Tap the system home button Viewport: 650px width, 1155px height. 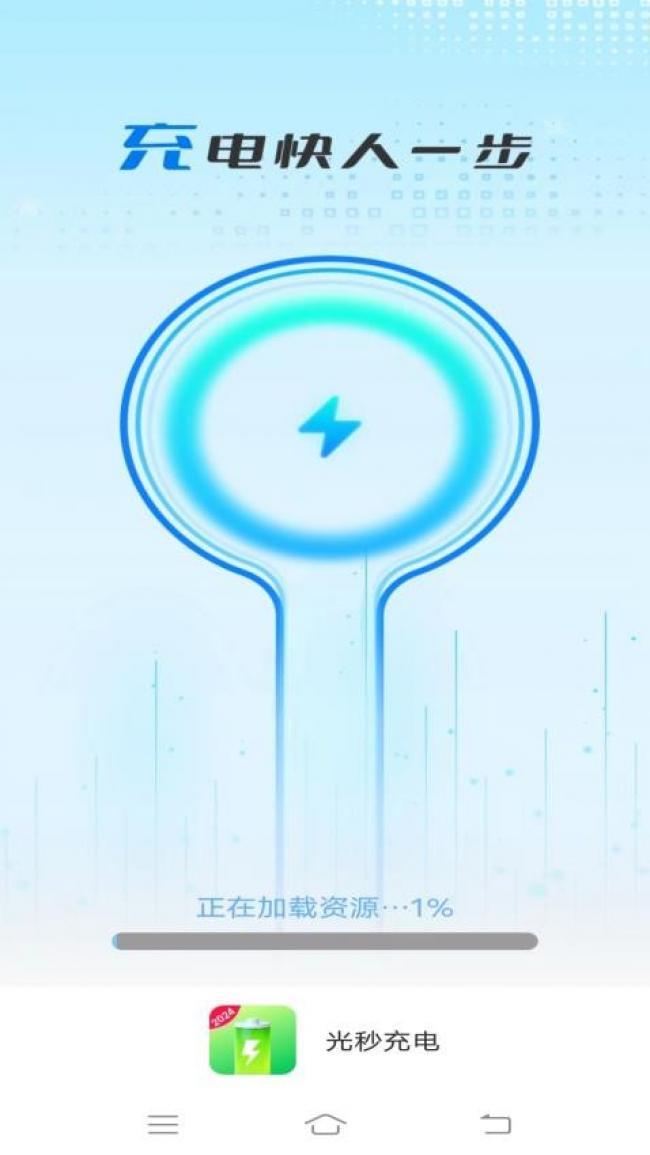coord(325,1123)
